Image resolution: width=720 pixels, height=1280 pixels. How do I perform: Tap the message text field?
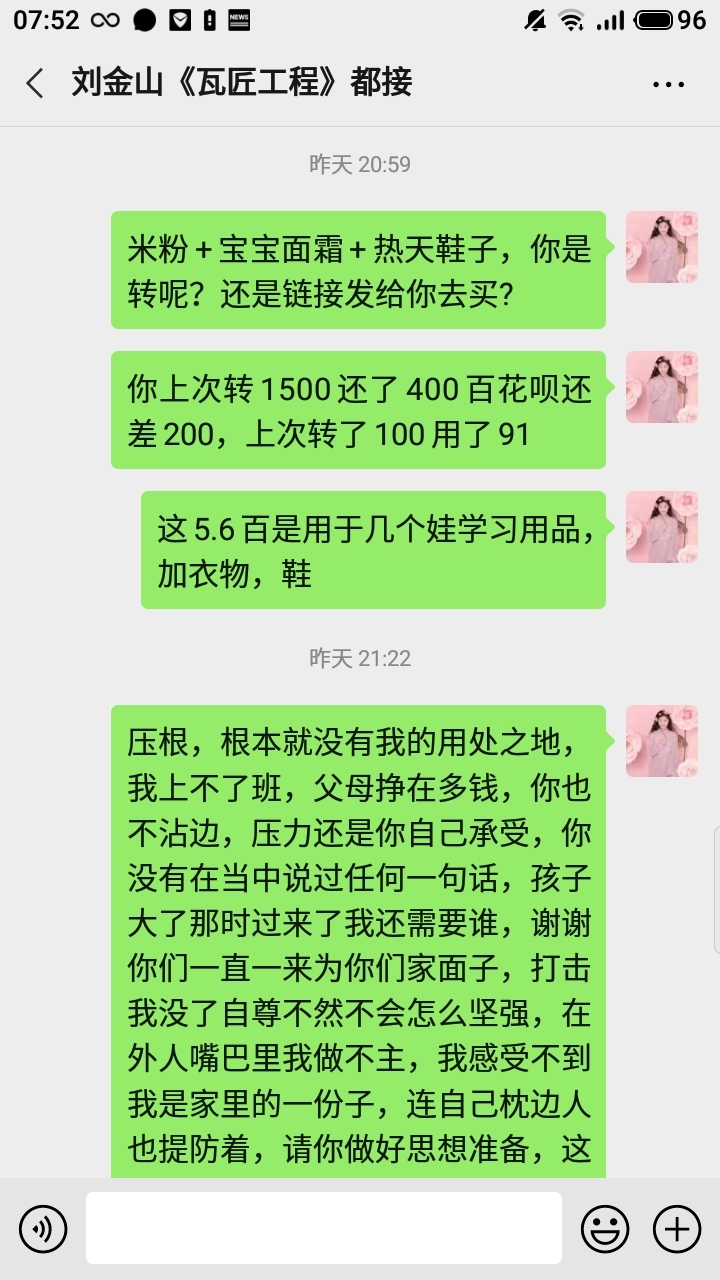(x=323, y=1227)
